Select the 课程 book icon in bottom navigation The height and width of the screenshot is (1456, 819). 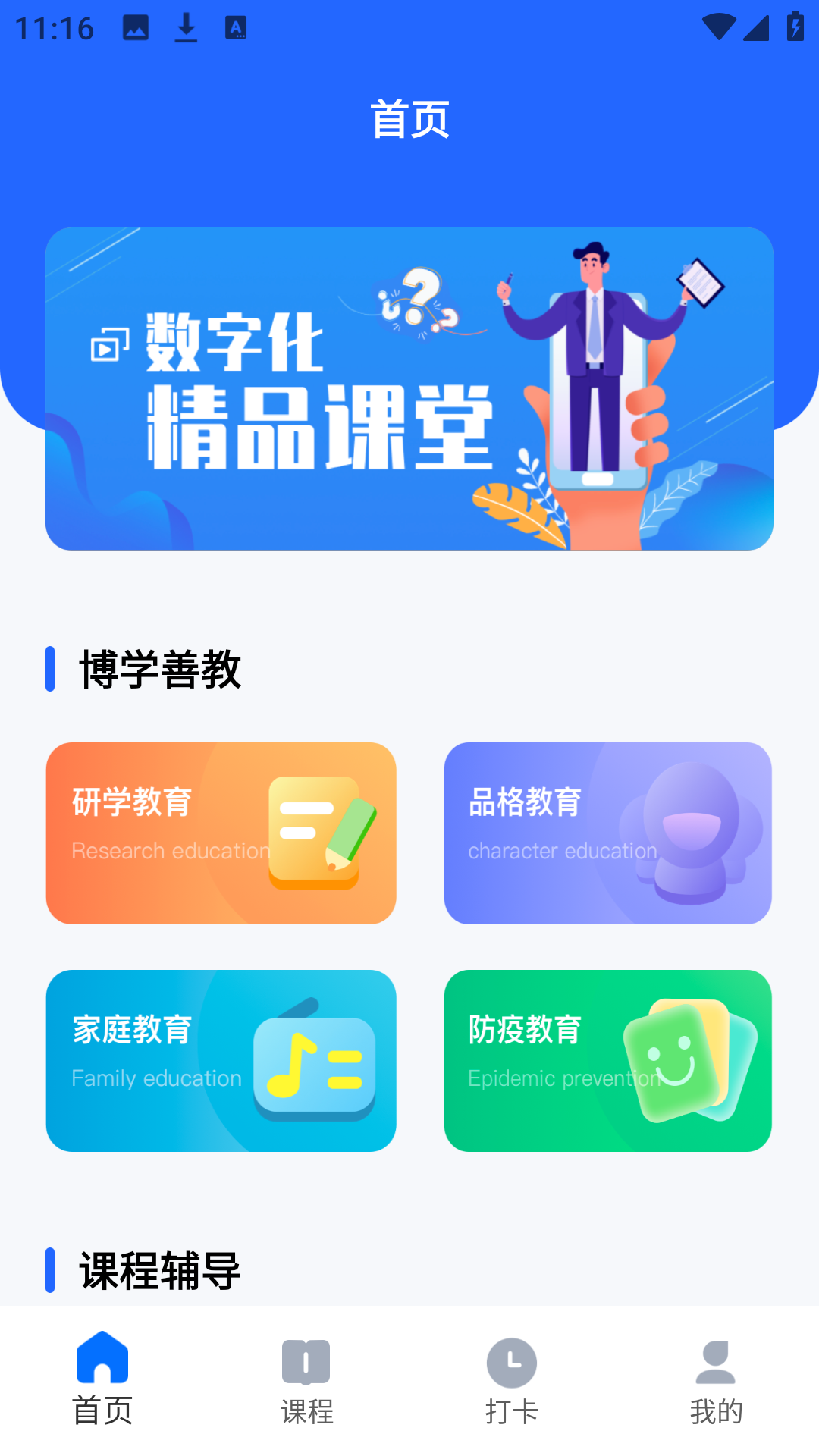pyautogui.click(x=307, y=1361)
